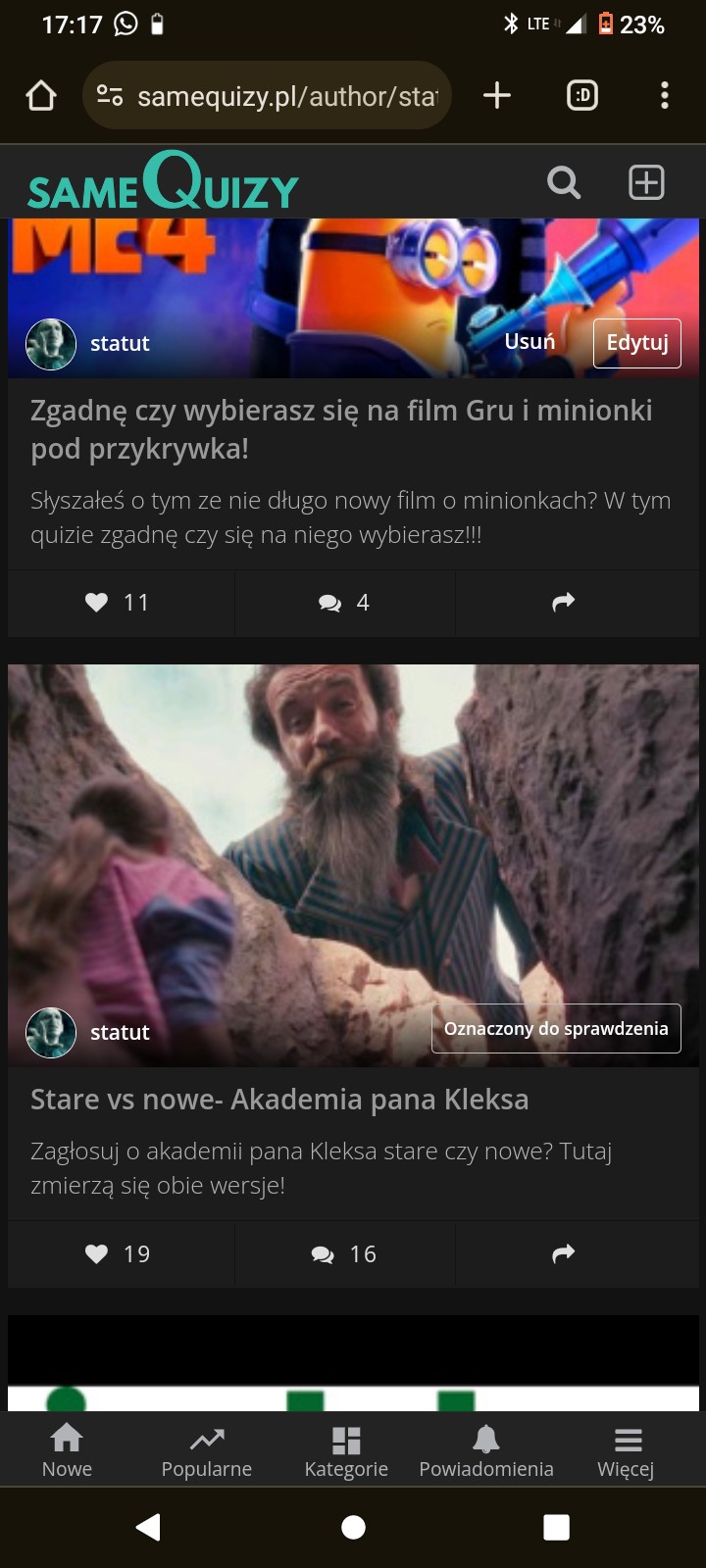
Task: Go back with the system back button
Action: 149,1527
